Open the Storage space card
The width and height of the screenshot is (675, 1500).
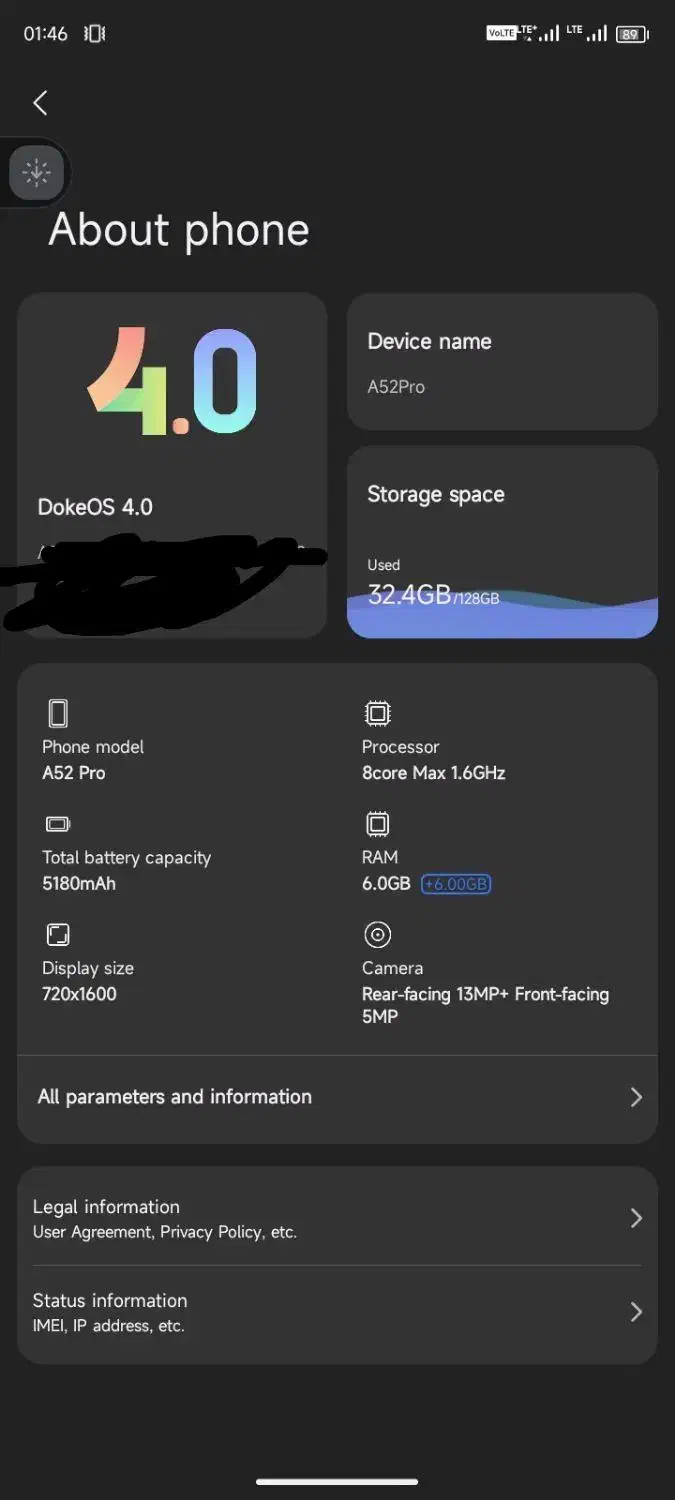click(x=502, y=541)
